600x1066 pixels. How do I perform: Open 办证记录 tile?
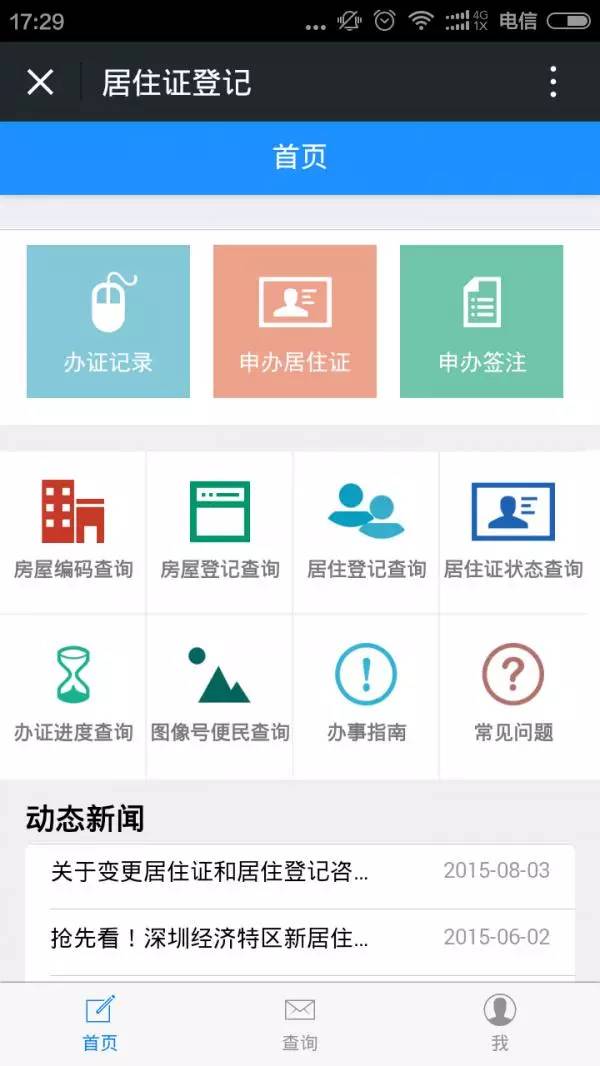(x=108, y=321)
